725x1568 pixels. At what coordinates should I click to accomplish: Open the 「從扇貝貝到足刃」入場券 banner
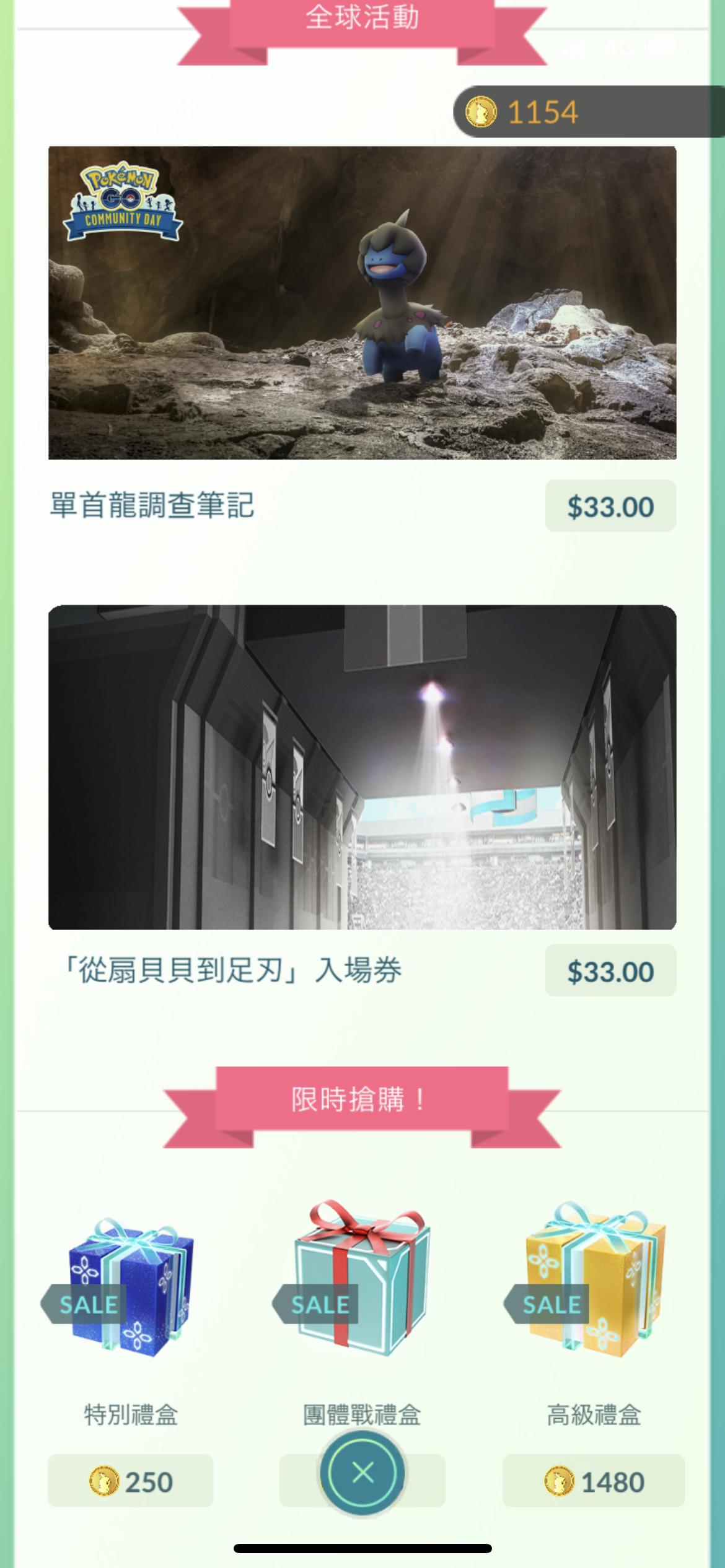[362, 767]
